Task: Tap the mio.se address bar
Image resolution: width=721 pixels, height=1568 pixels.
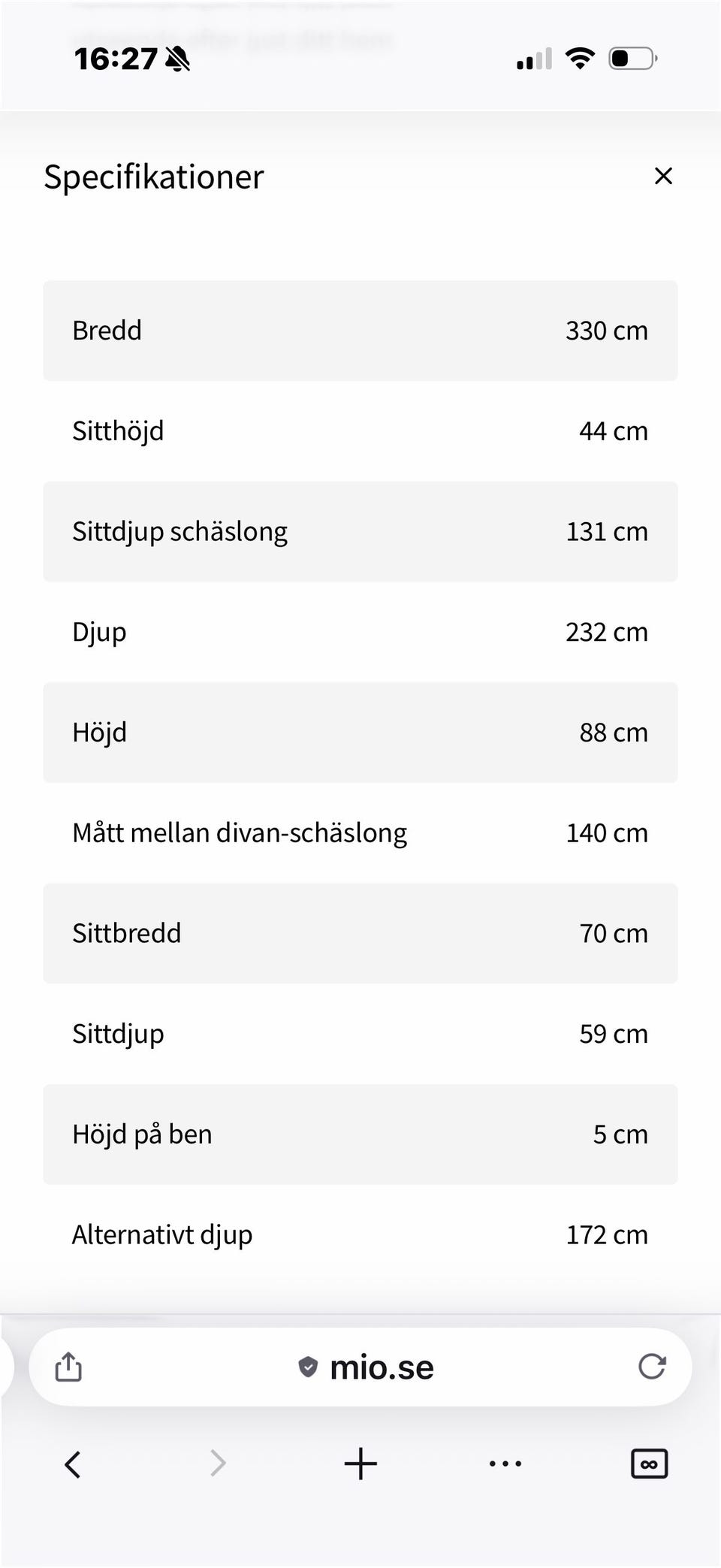Action: click(x=368, y=1367)
